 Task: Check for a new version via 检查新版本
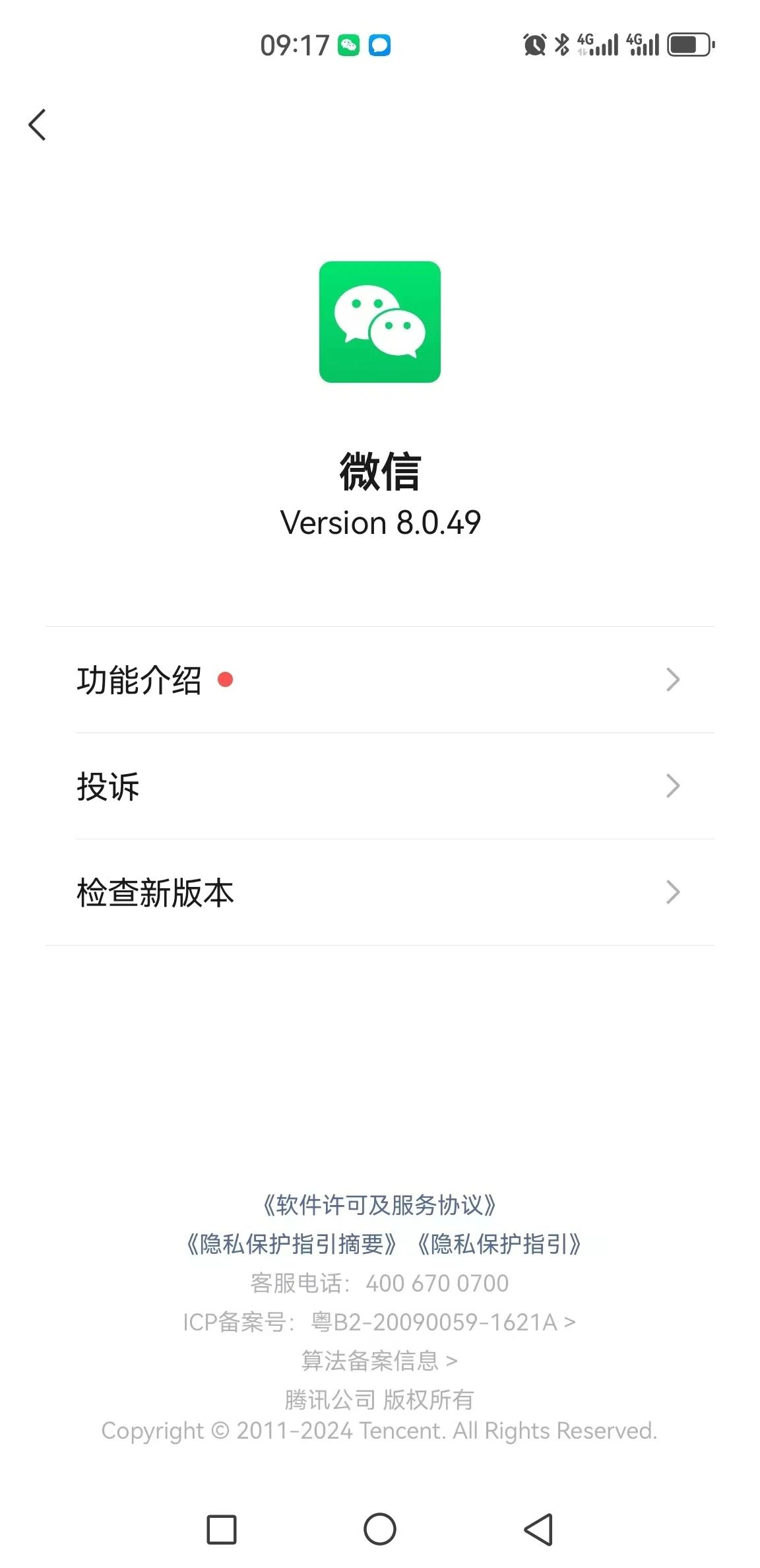click(x=380, y=892)
